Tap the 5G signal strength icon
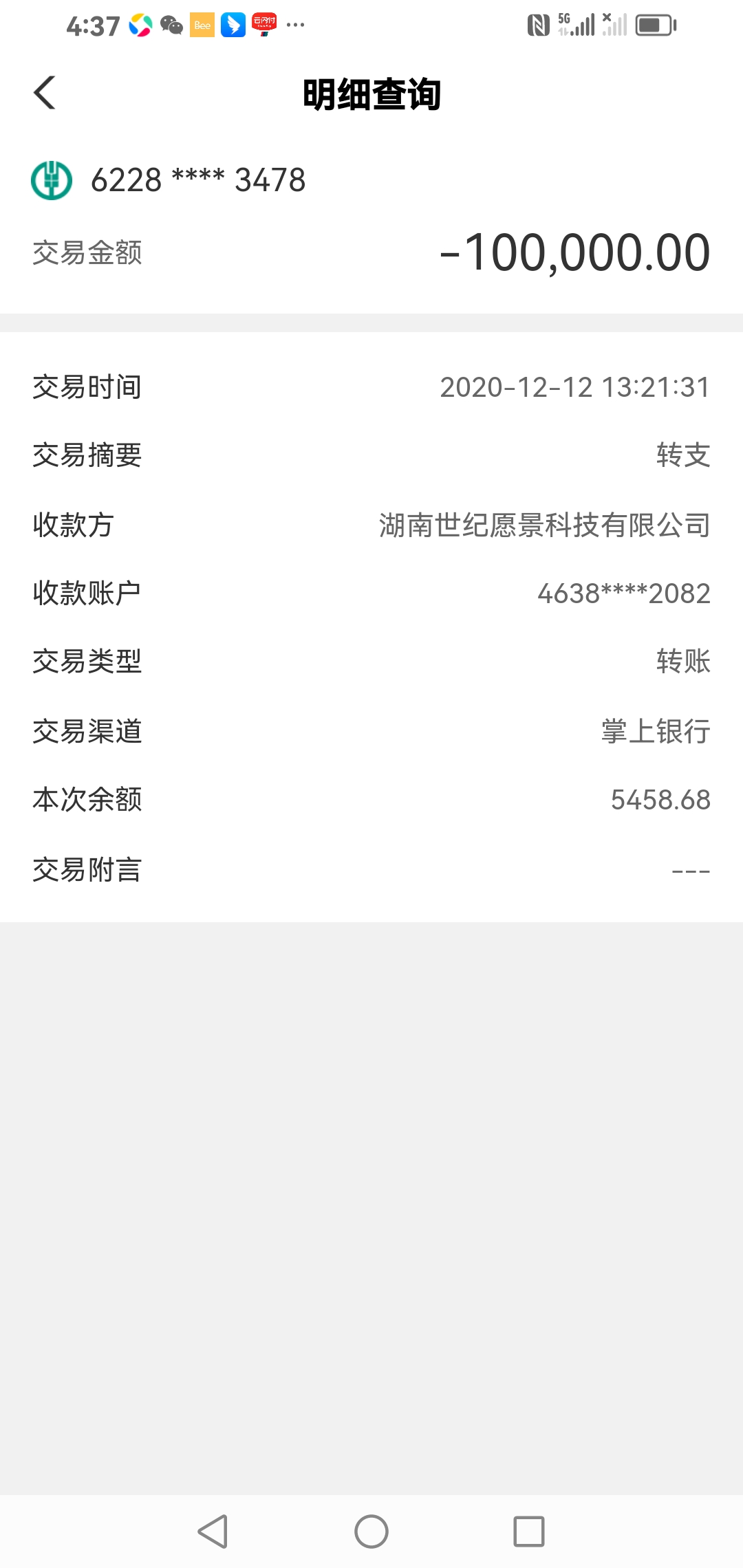Image resolution: width=743 pixels, height=1568 pixels. (577, 25)
